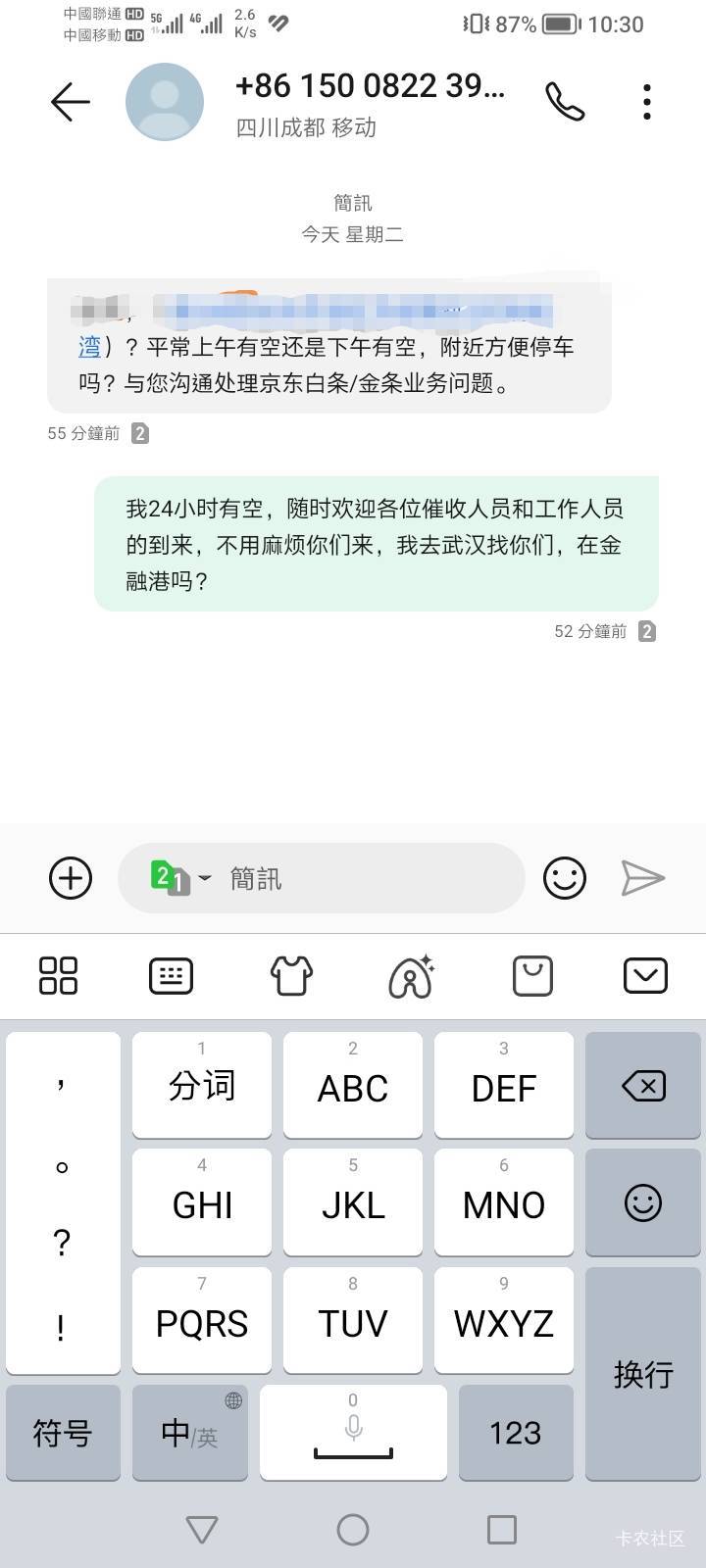Open the contact avatar

tap(165, 102)
